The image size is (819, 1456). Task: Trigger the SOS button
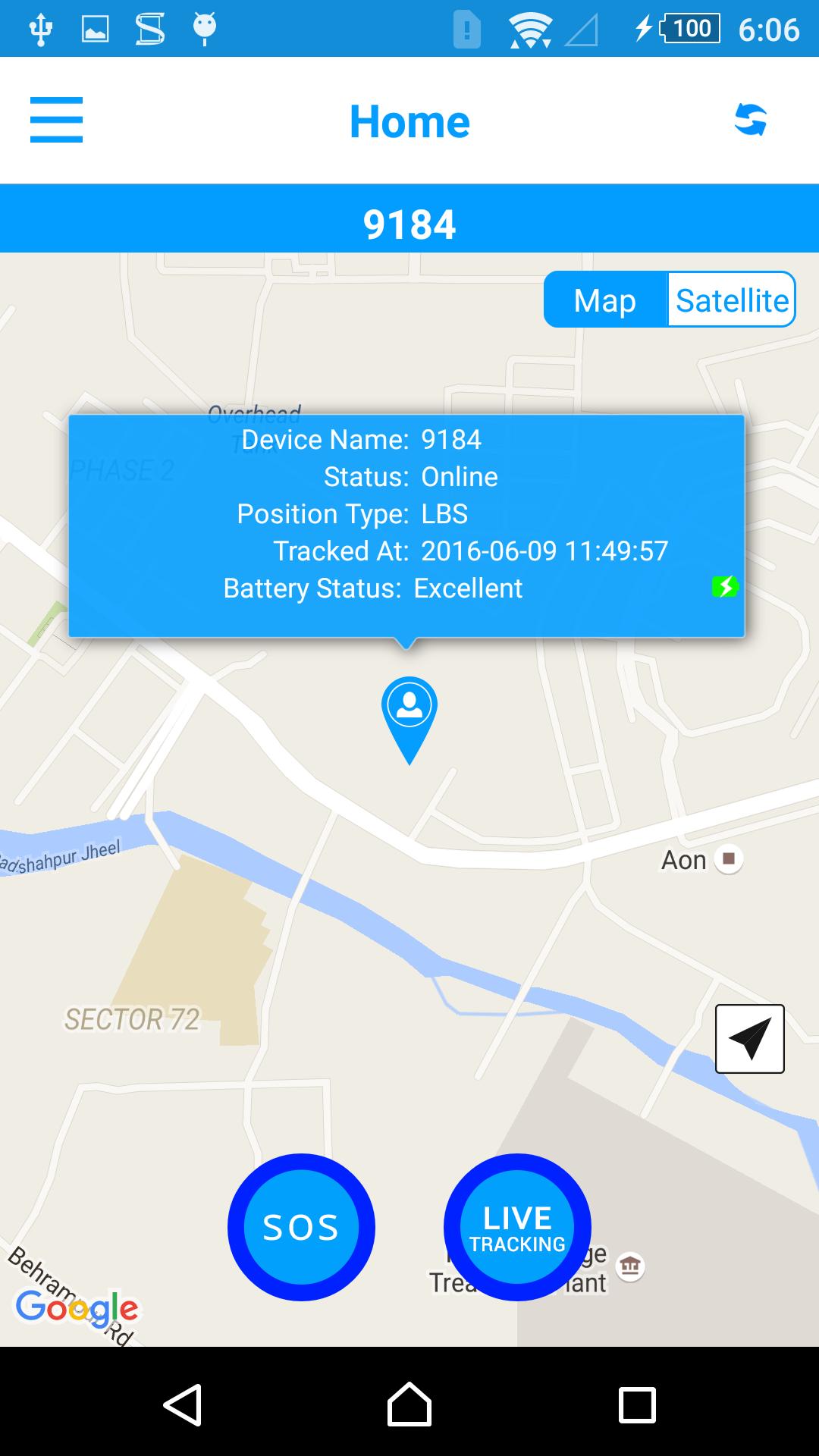coord(301,1226)
